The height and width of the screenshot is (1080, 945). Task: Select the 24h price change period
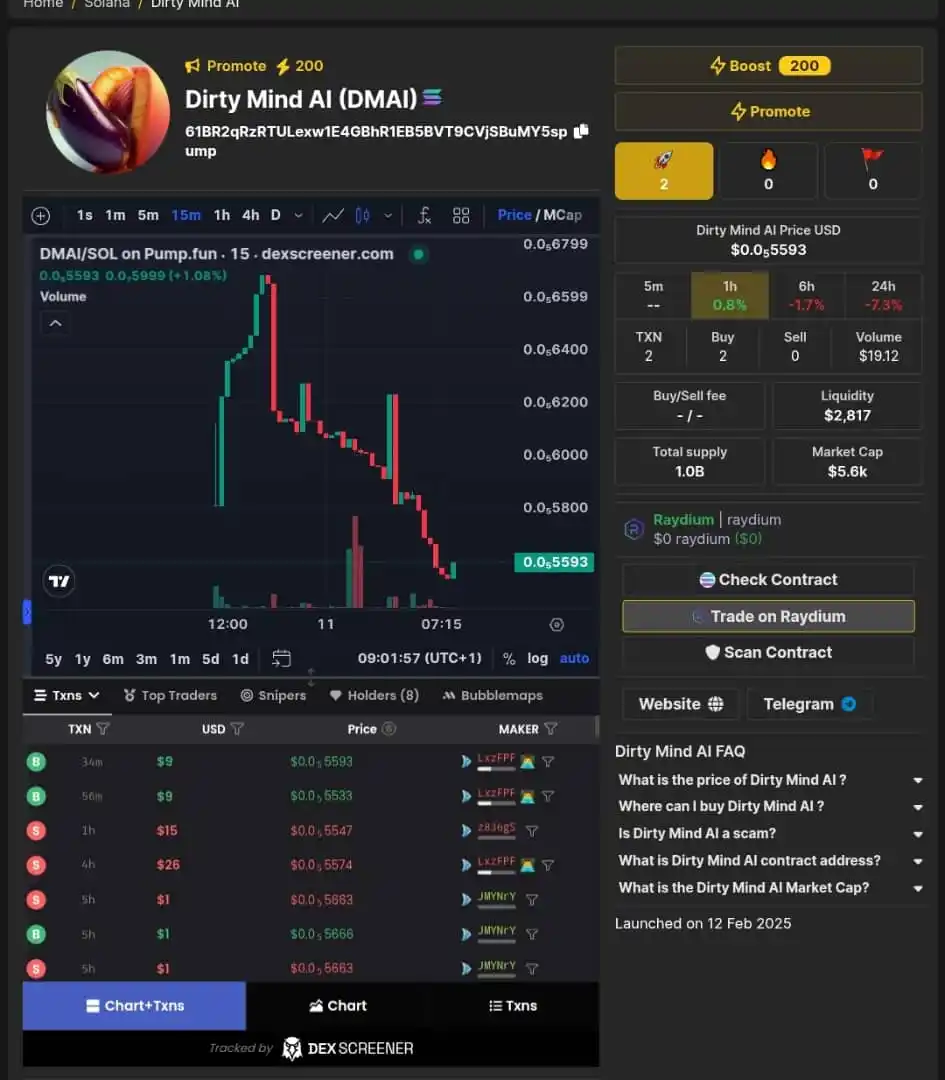coord(883,295)
